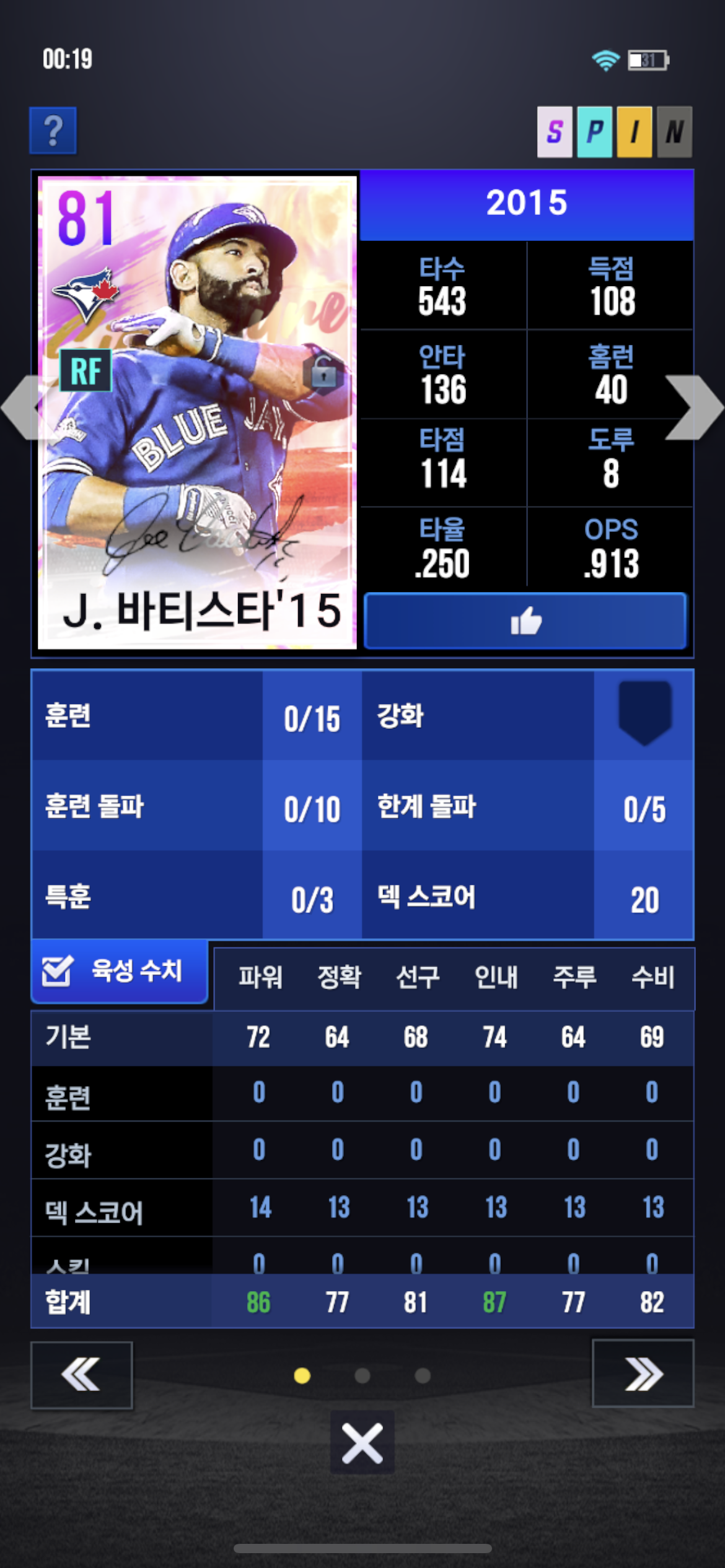This screenshot has height=1568, width=725.
Task: Select the third page indicator dot
Action: pos(423,1376)
